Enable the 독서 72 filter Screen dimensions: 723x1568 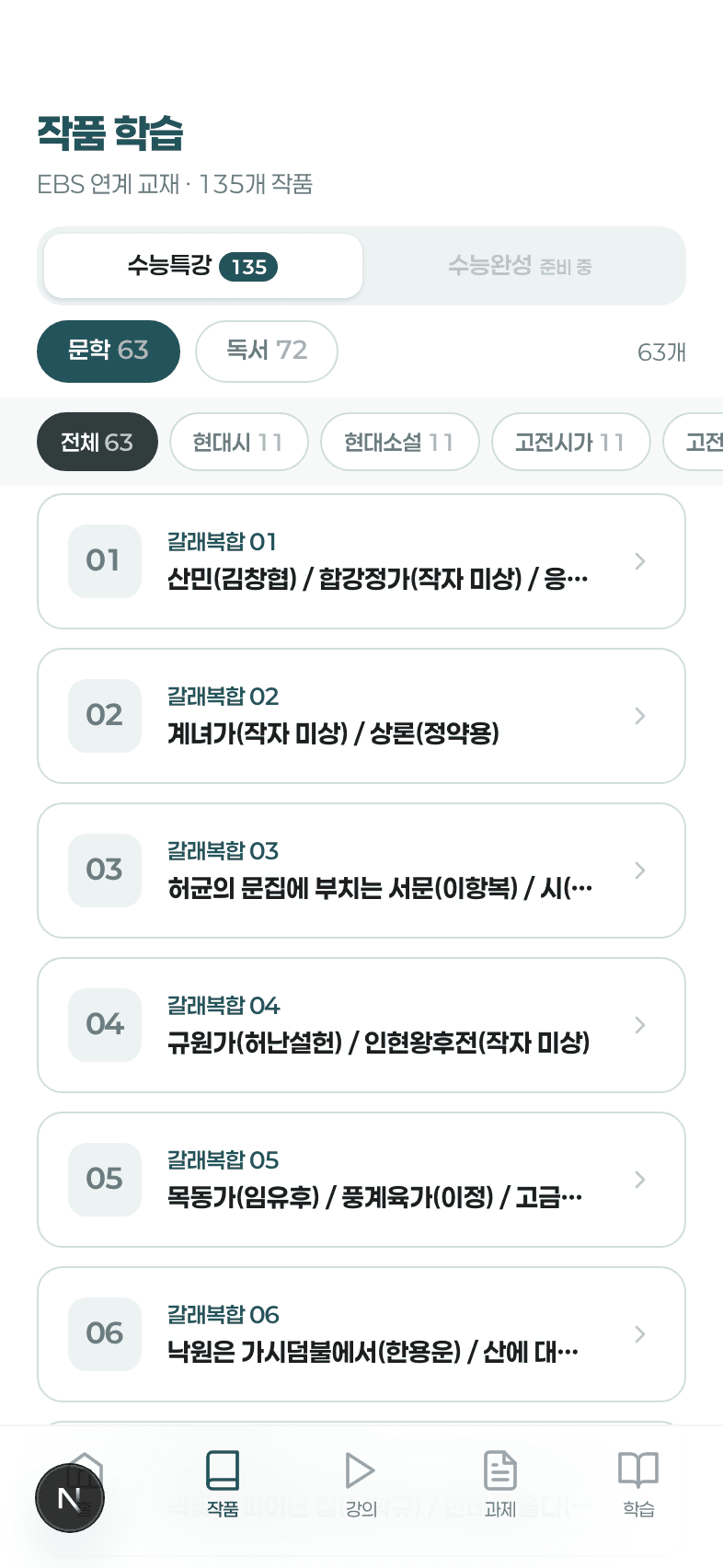tap(266, 352)
